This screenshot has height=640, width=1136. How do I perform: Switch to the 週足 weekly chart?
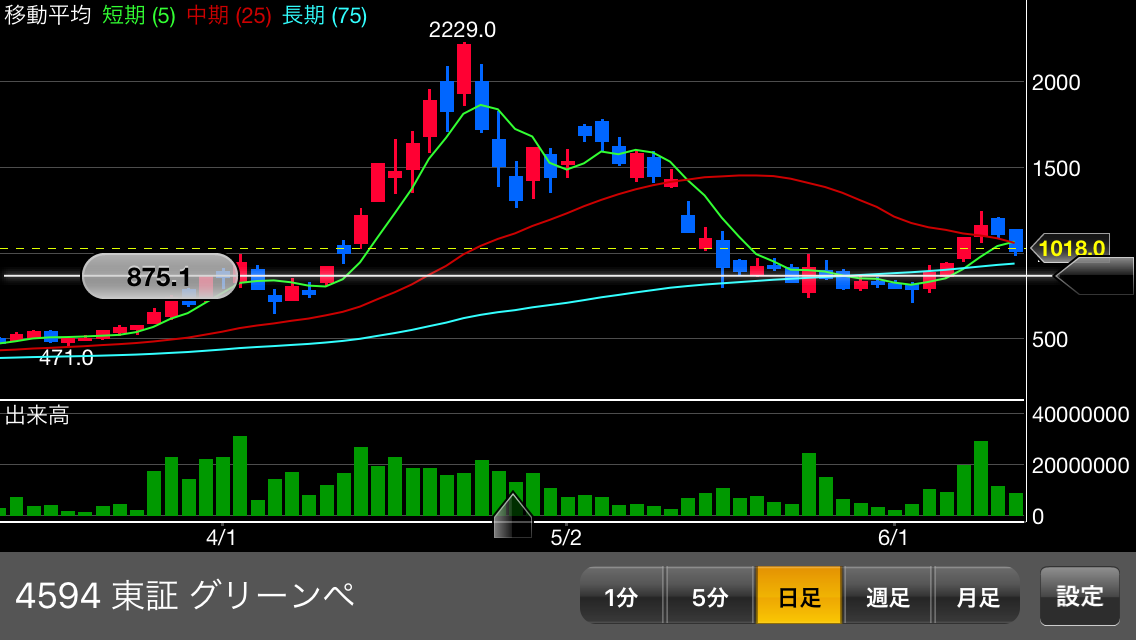click(888, 597)
